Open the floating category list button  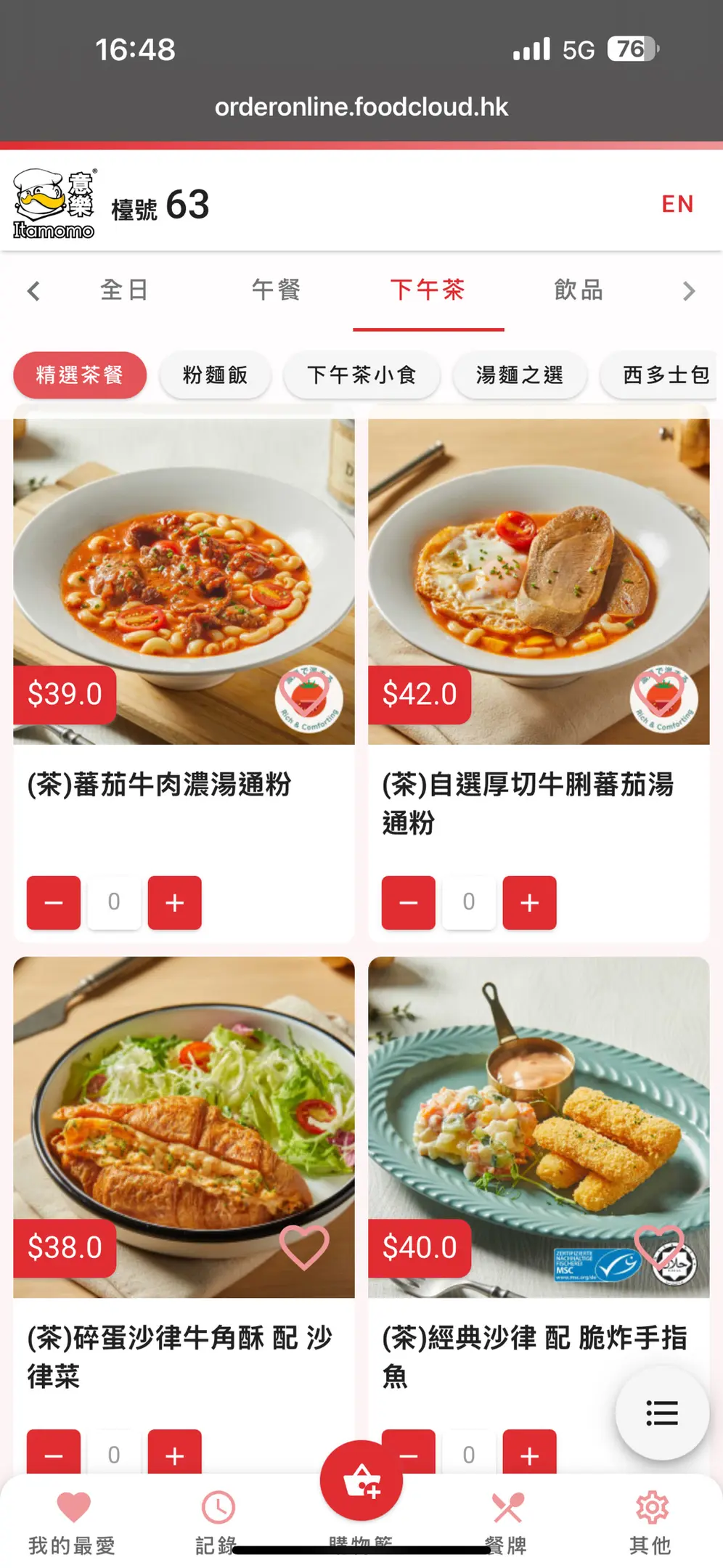(661, 1413)
